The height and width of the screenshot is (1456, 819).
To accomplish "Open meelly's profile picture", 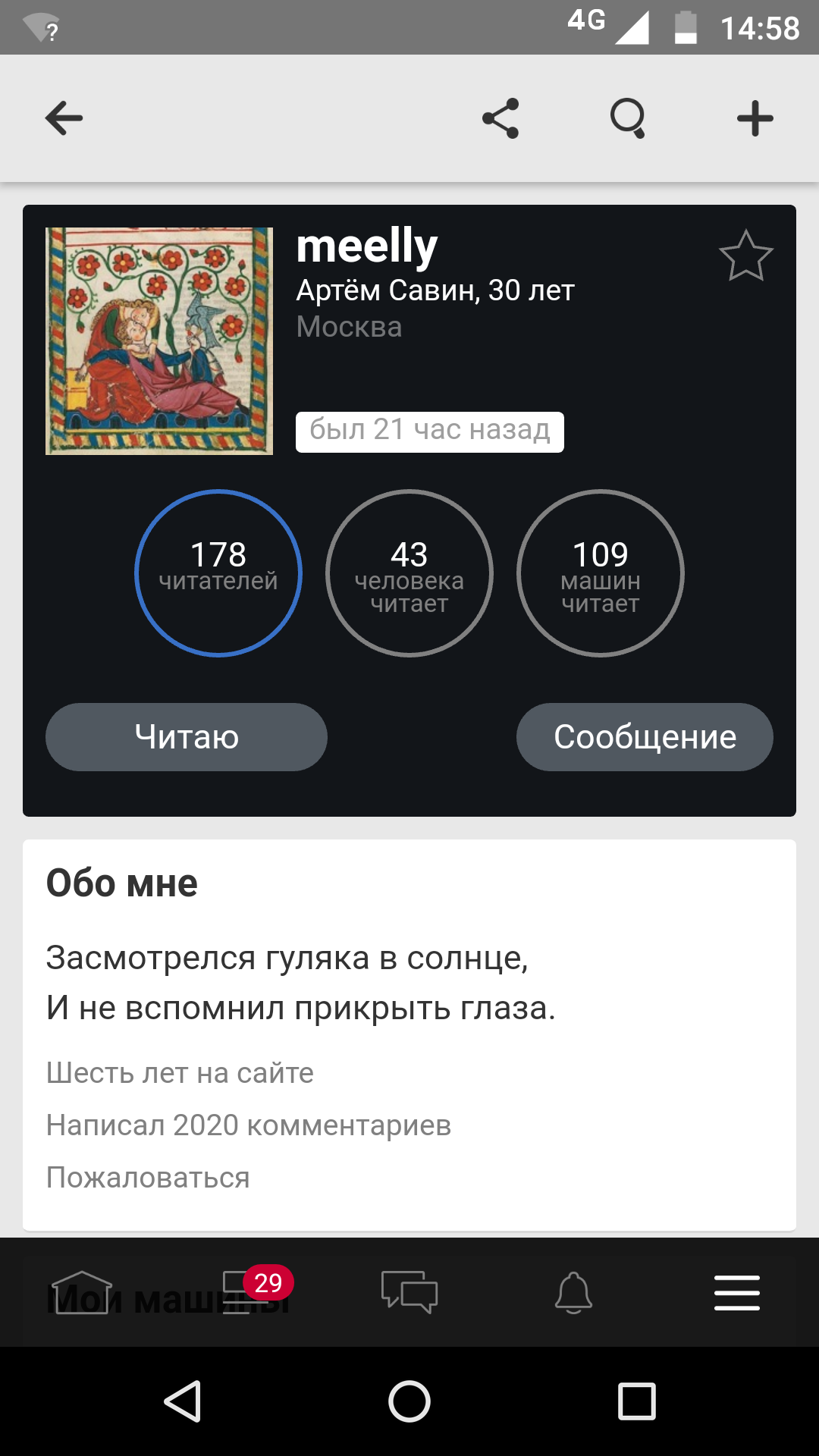I will tap(159, 341).
